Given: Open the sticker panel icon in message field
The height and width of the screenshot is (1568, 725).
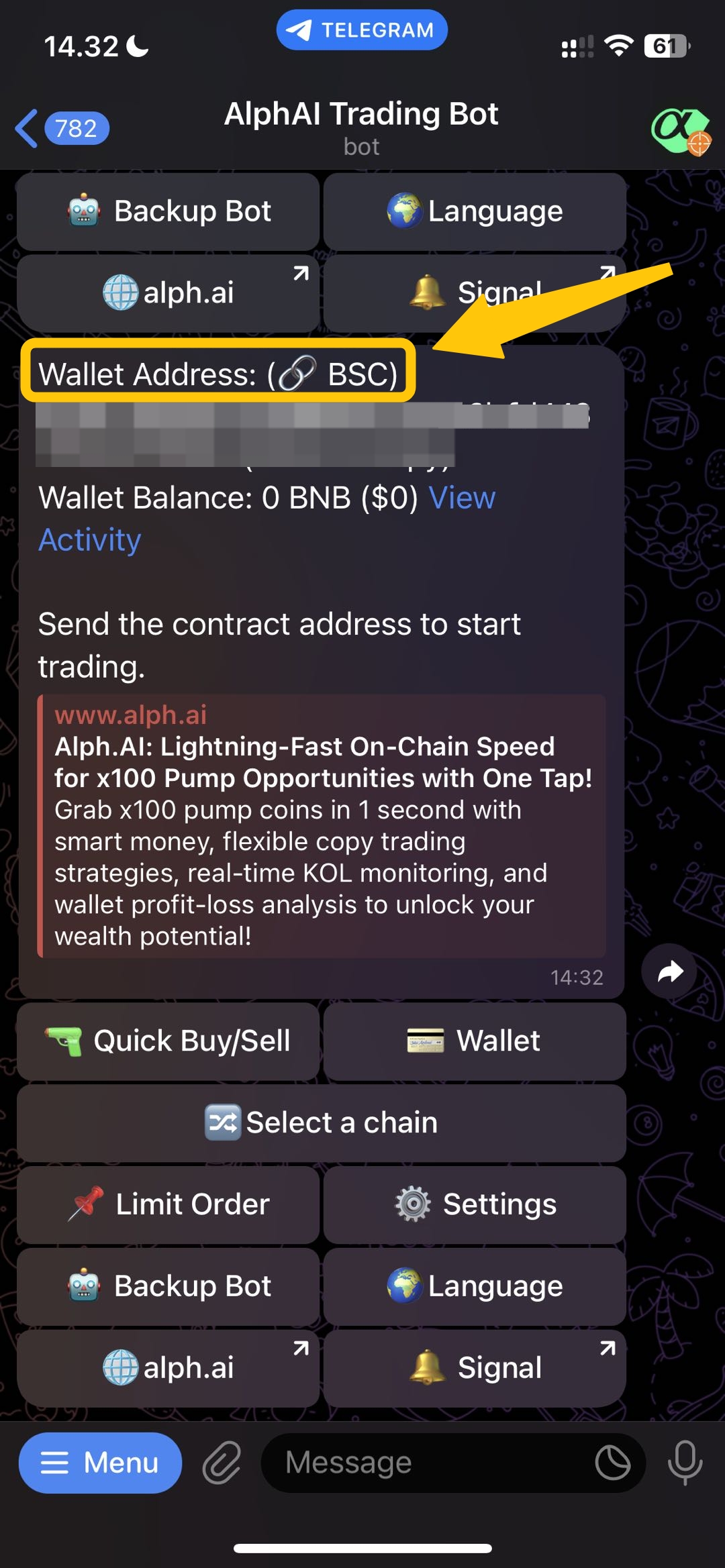Looking at the screenshot, I should pos(613,1463).
